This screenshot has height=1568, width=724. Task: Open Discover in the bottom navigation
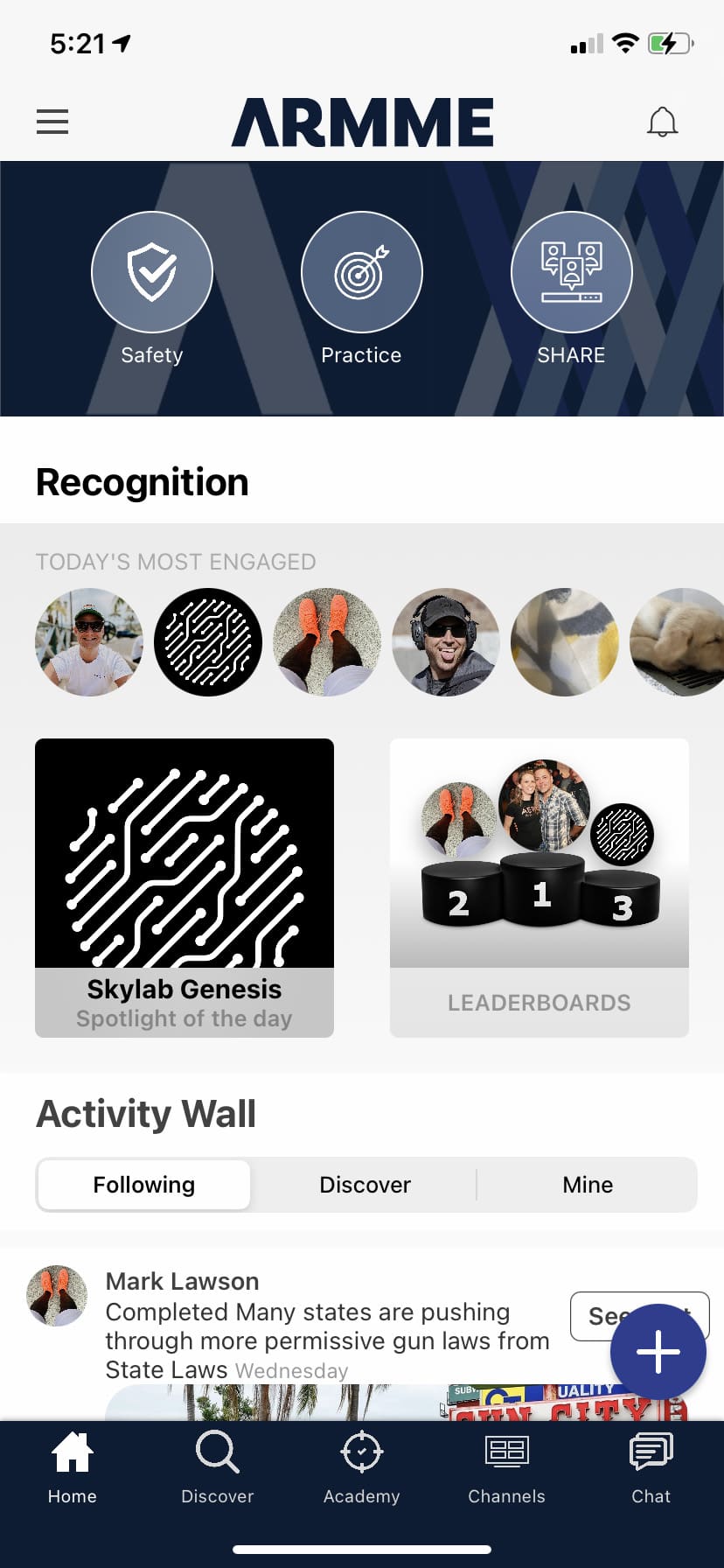coord(217,1467)
